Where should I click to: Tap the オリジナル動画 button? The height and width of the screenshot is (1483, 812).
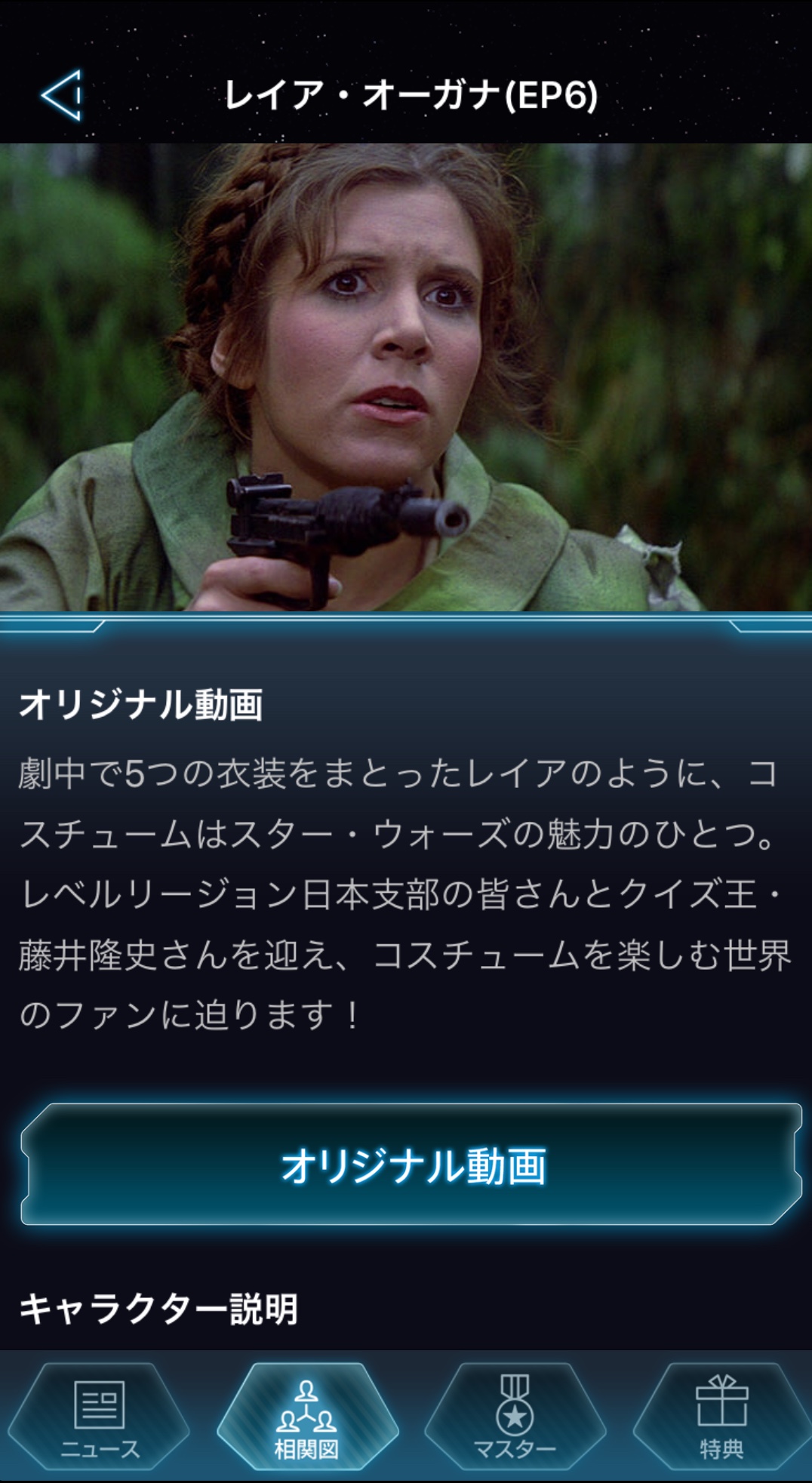pyautogui.click(x=412, y=1165)
